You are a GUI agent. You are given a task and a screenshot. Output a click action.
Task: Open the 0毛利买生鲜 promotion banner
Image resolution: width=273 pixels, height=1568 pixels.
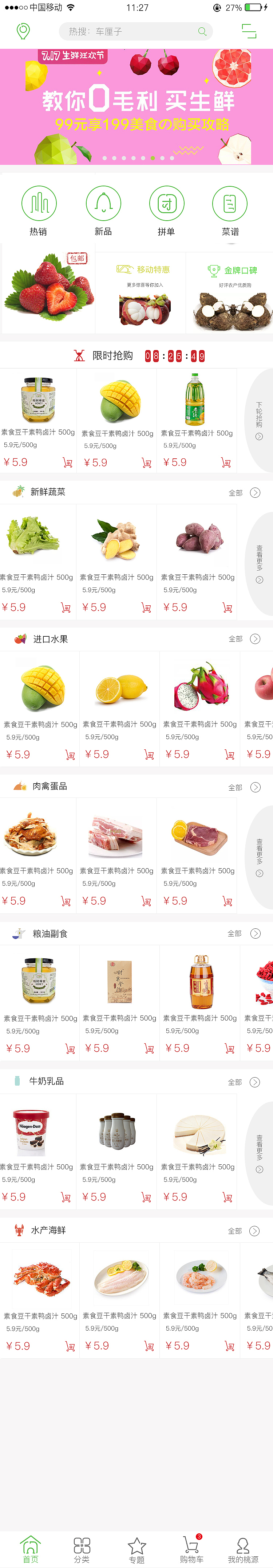click(136, 106)
